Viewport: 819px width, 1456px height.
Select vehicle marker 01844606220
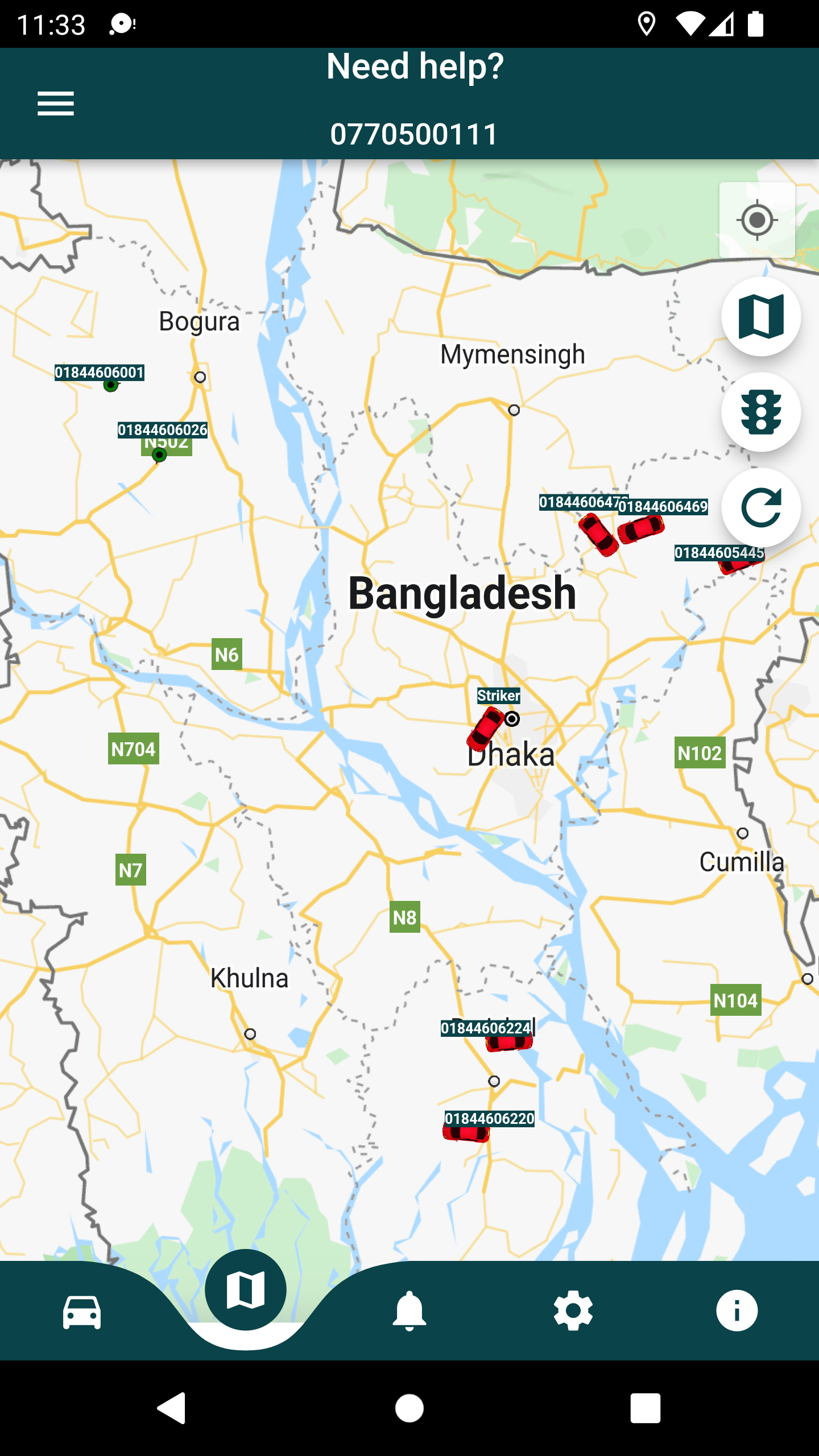point(466,1132)
